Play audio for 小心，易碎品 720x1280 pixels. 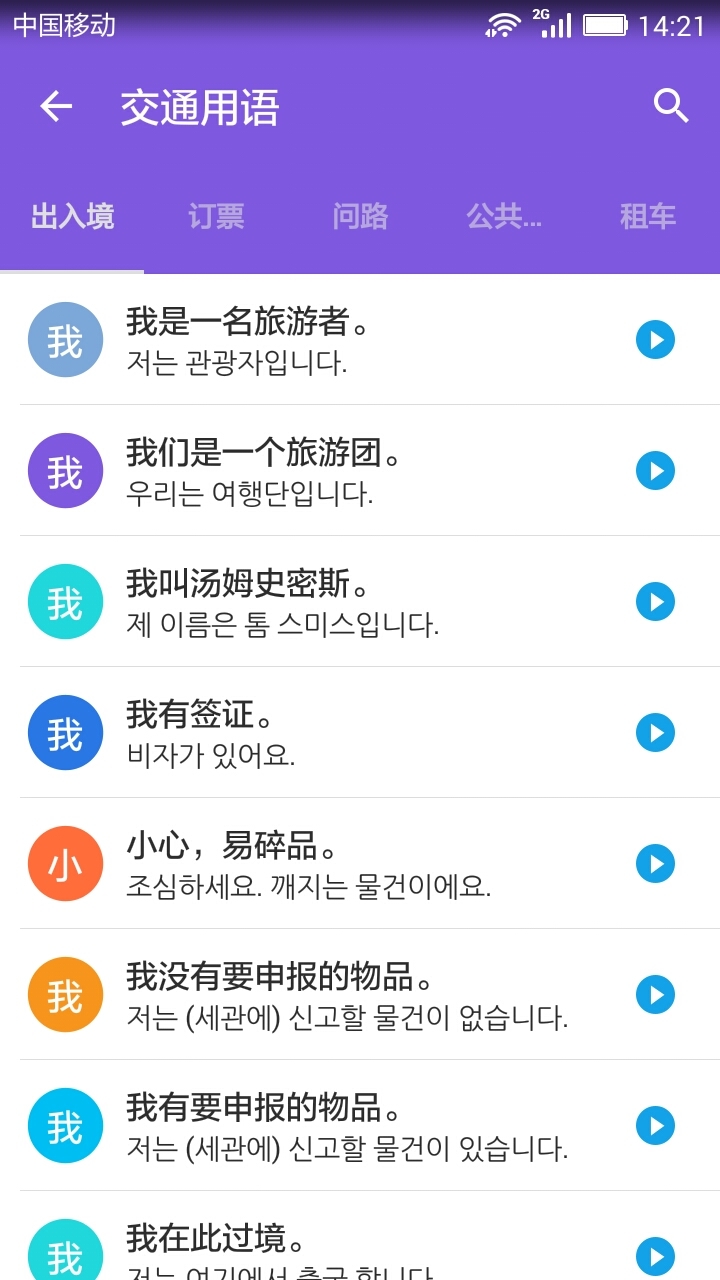[x=655, y=863]
